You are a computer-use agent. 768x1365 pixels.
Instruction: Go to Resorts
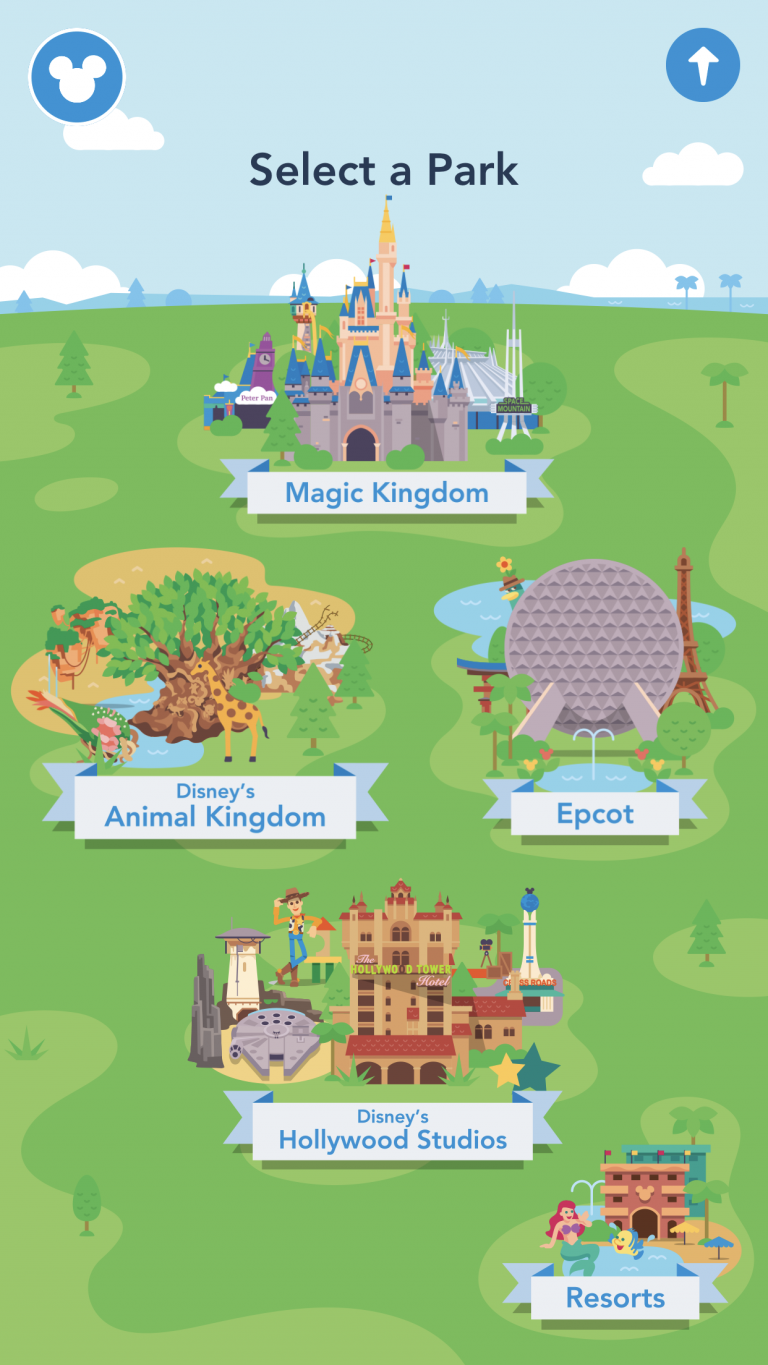[x=615, y=1298]
